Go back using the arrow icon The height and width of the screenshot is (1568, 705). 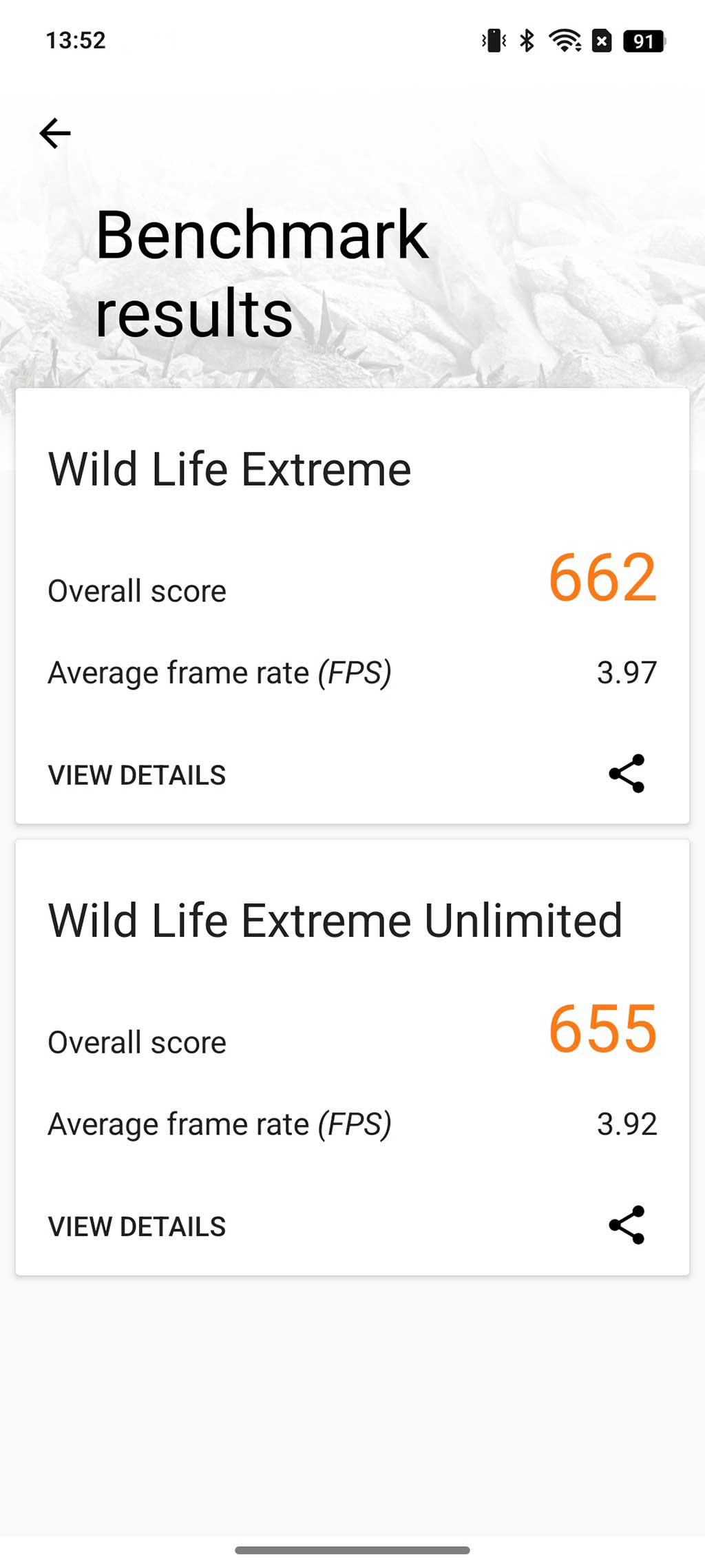point(55,133)
